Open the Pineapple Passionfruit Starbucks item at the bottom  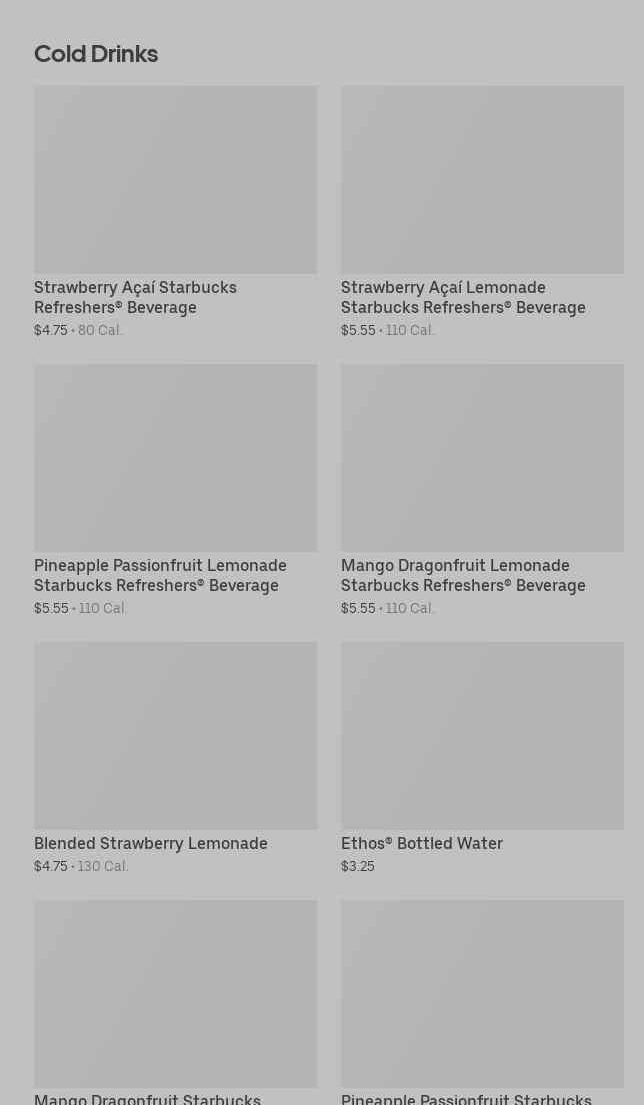click(482, 1002)
